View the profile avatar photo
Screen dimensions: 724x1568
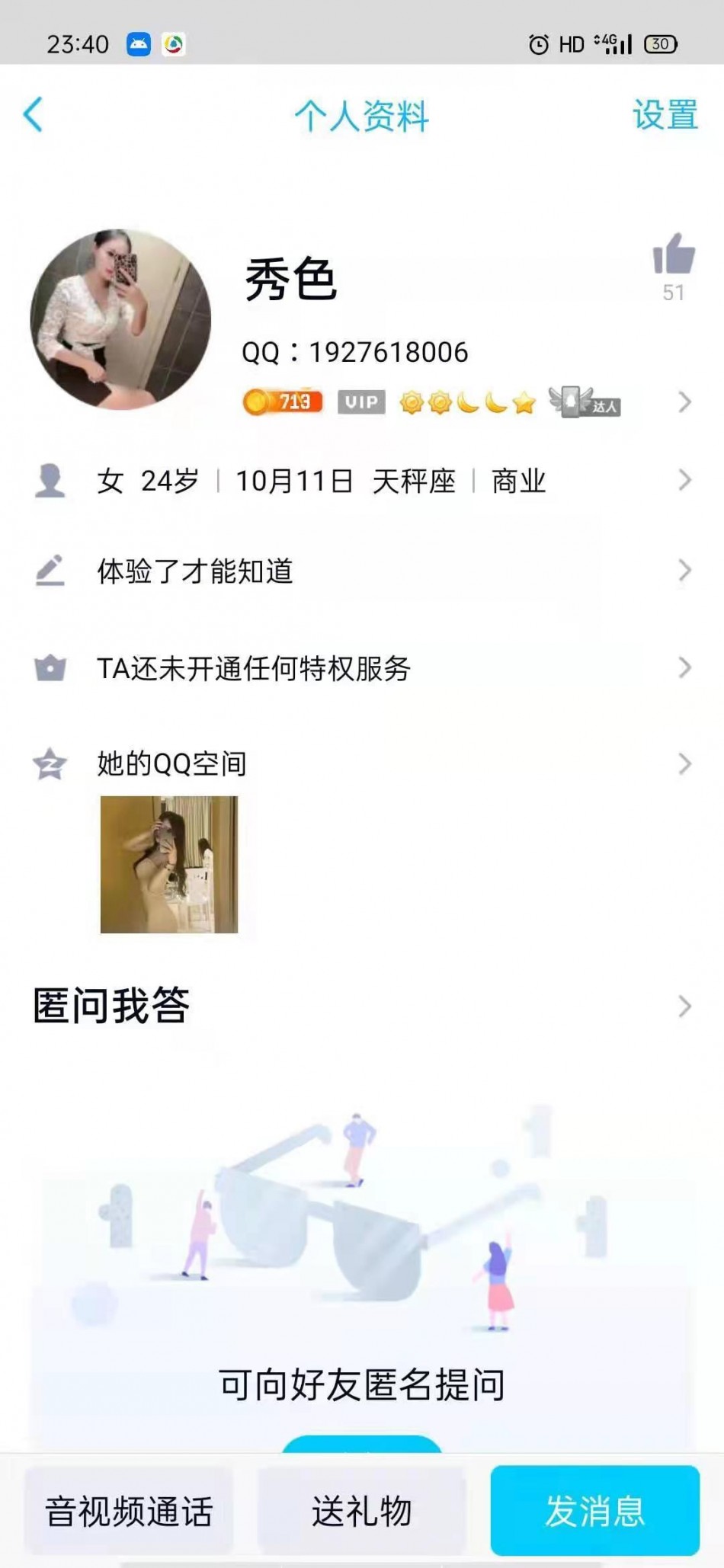120,319
